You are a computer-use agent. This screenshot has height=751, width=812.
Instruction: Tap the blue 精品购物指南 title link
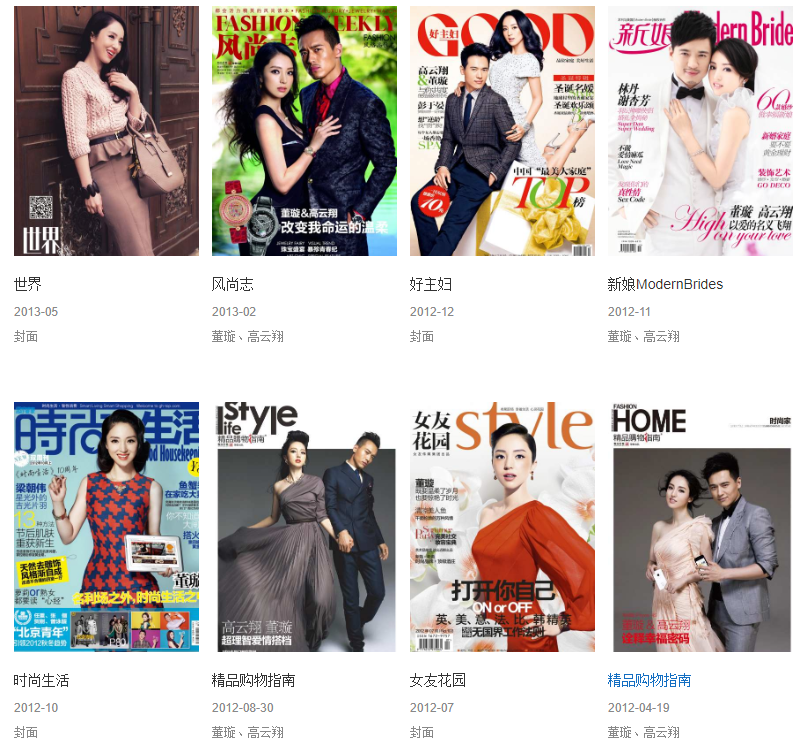(649, 680)
